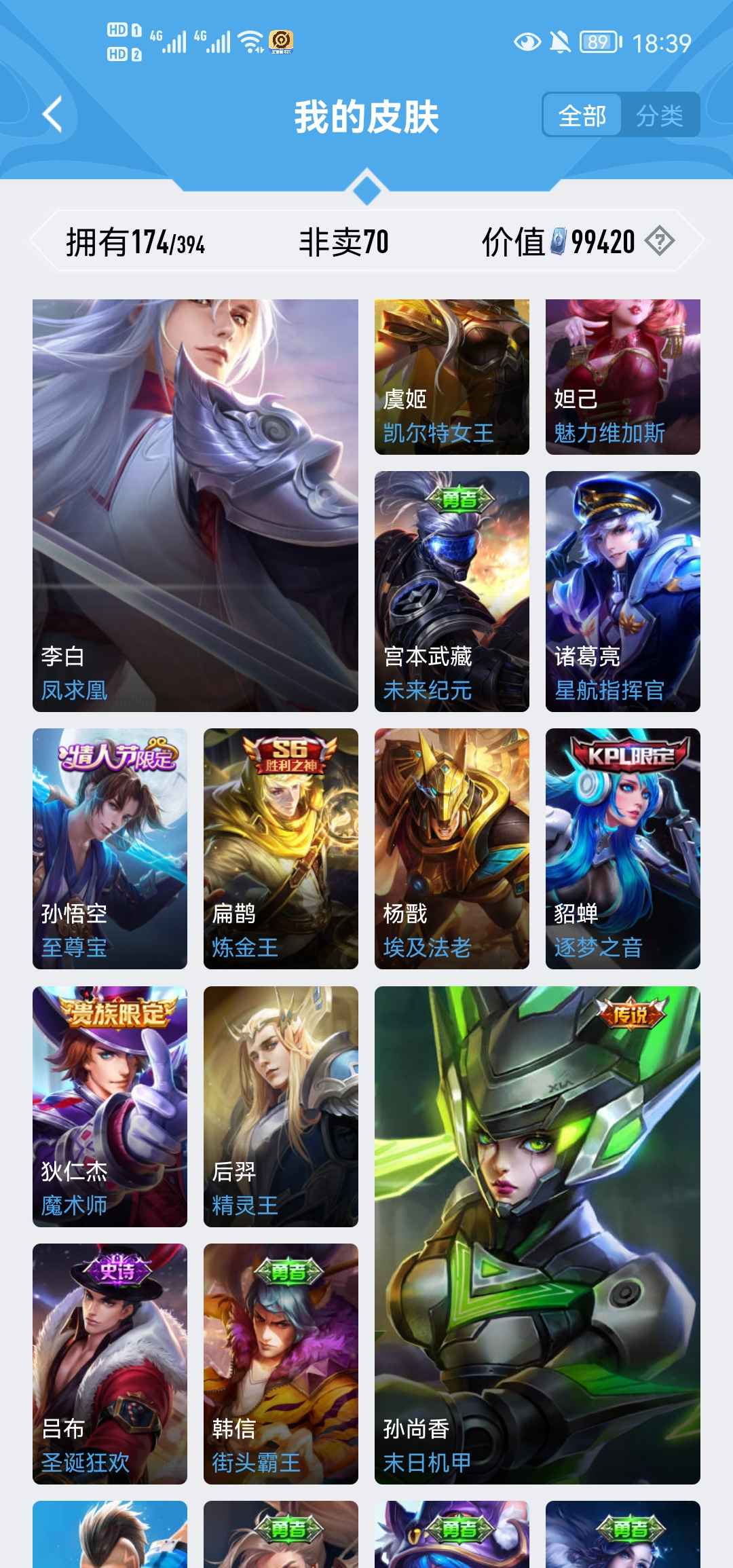
Task: Open 虞姬 凯尔特女王 skin card
Action: (x=451, y=377)
